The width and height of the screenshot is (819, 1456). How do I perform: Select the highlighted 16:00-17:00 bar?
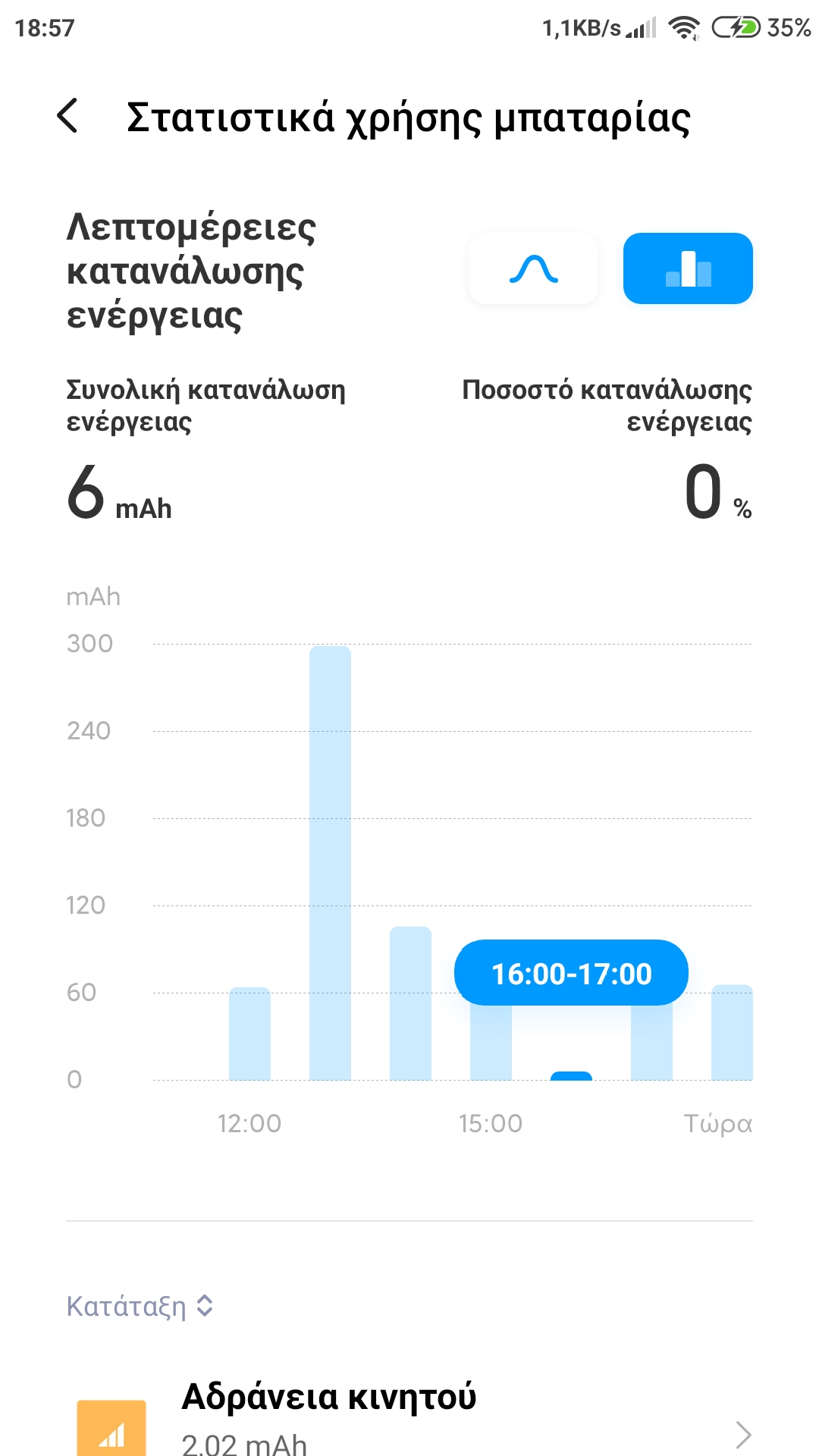click(571, 1075)
